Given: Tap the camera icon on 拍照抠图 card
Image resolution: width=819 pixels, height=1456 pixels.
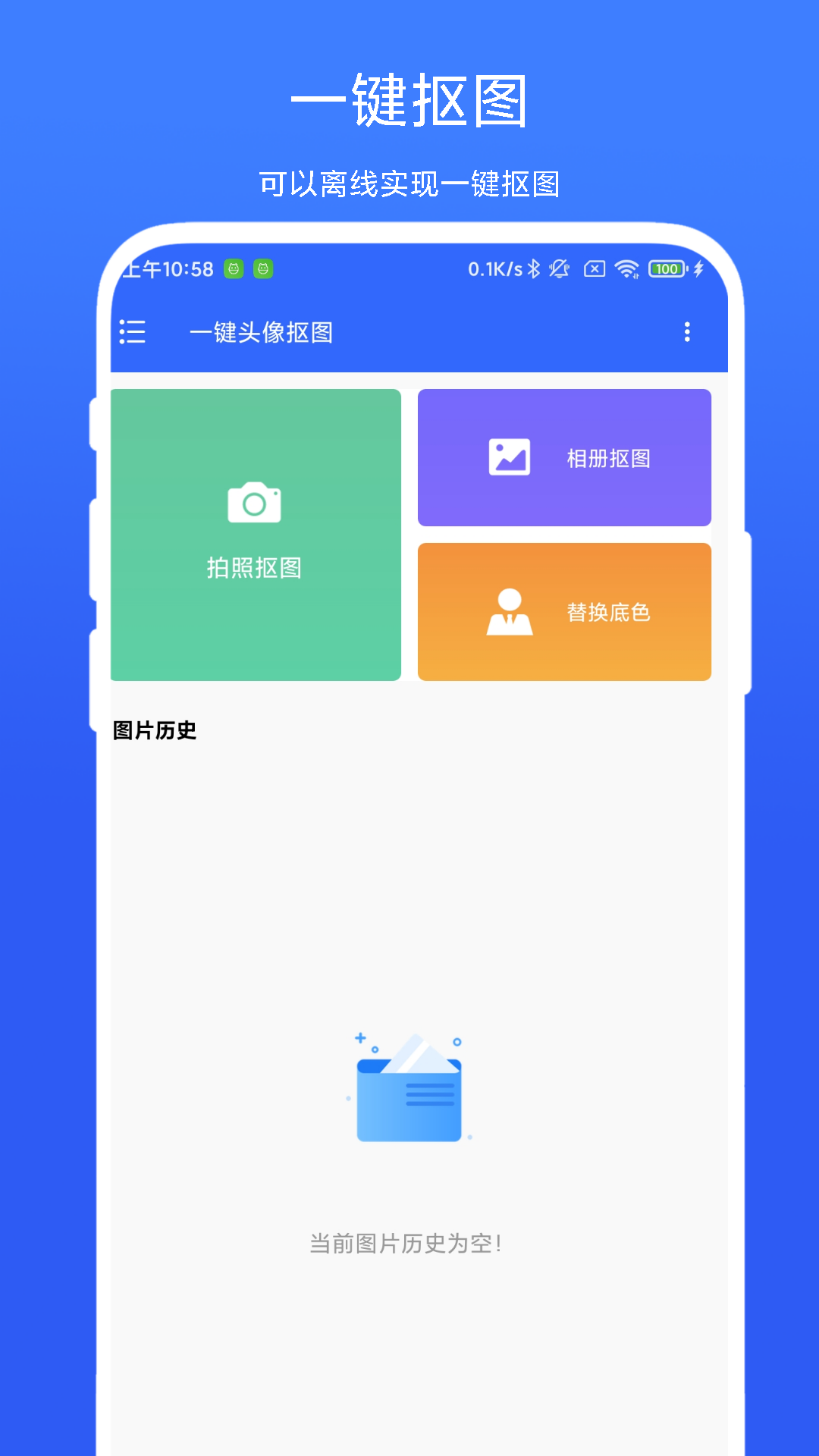Looking at the screenshot, I should point(256,502).
